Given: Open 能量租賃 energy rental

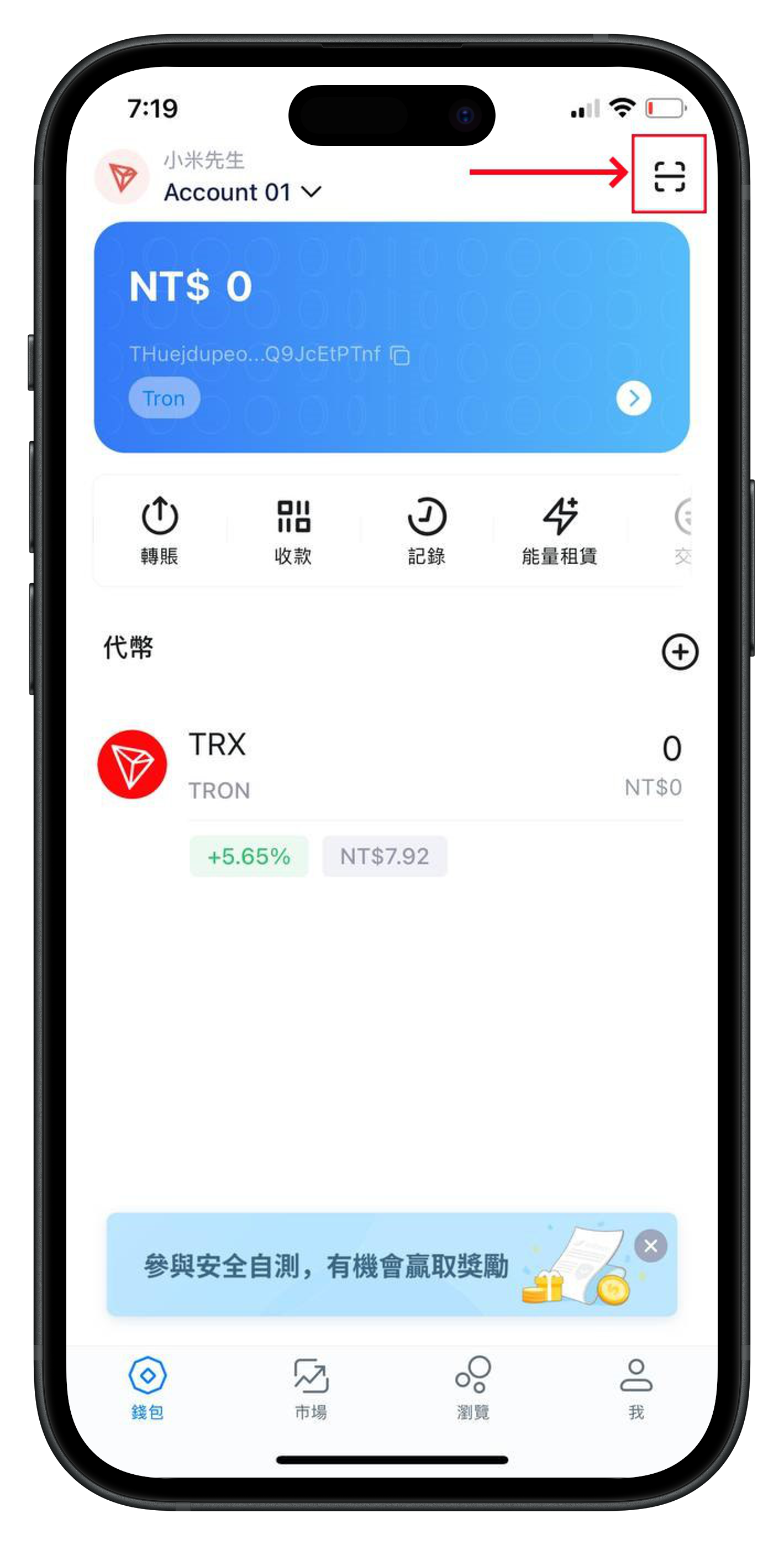Looking at the screenshot, I should tap(561, 530).
